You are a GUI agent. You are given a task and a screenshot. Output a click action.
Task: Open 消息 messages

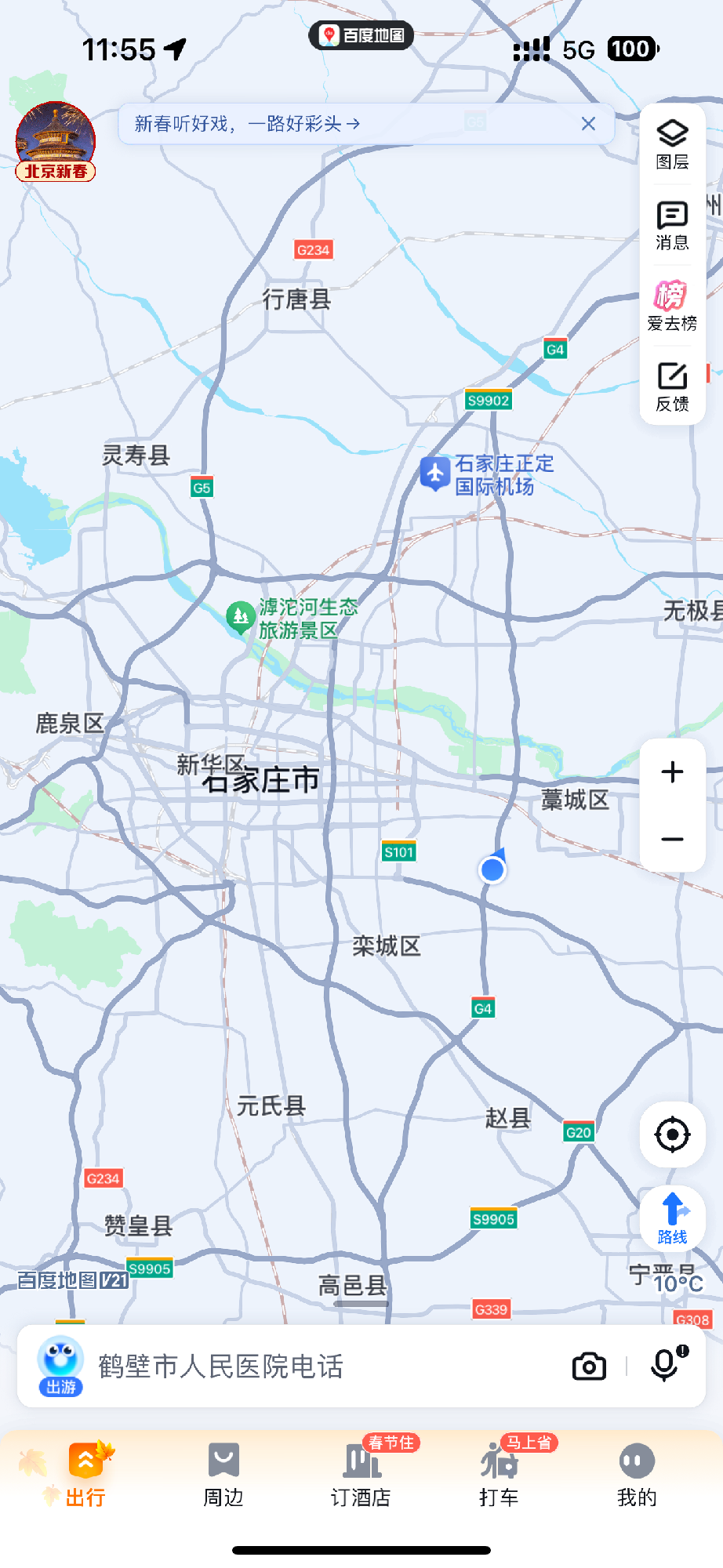(672, 226)
